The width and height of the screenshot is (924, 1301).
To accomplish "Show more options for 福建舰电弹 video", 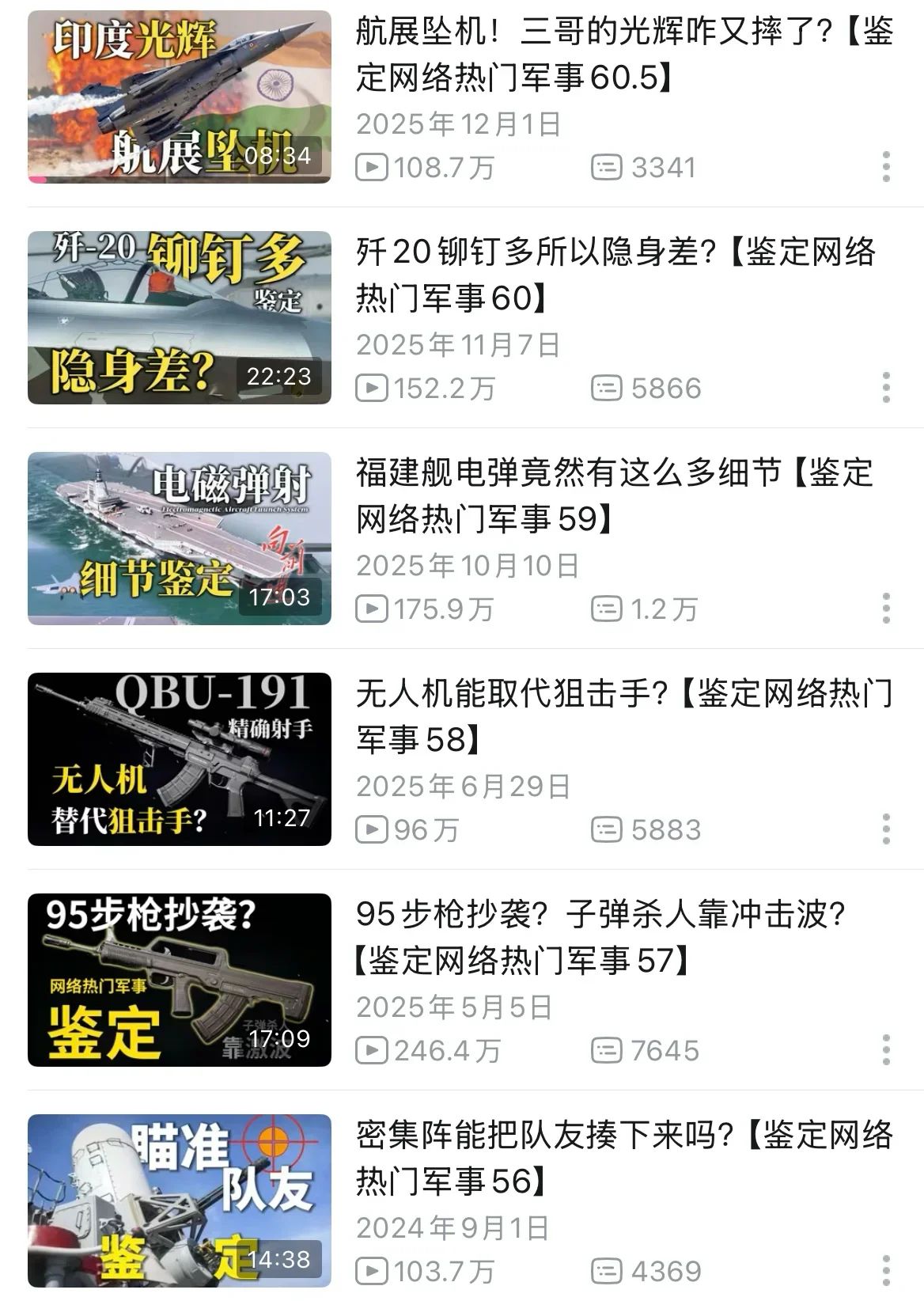I will (x=886, y=609).
